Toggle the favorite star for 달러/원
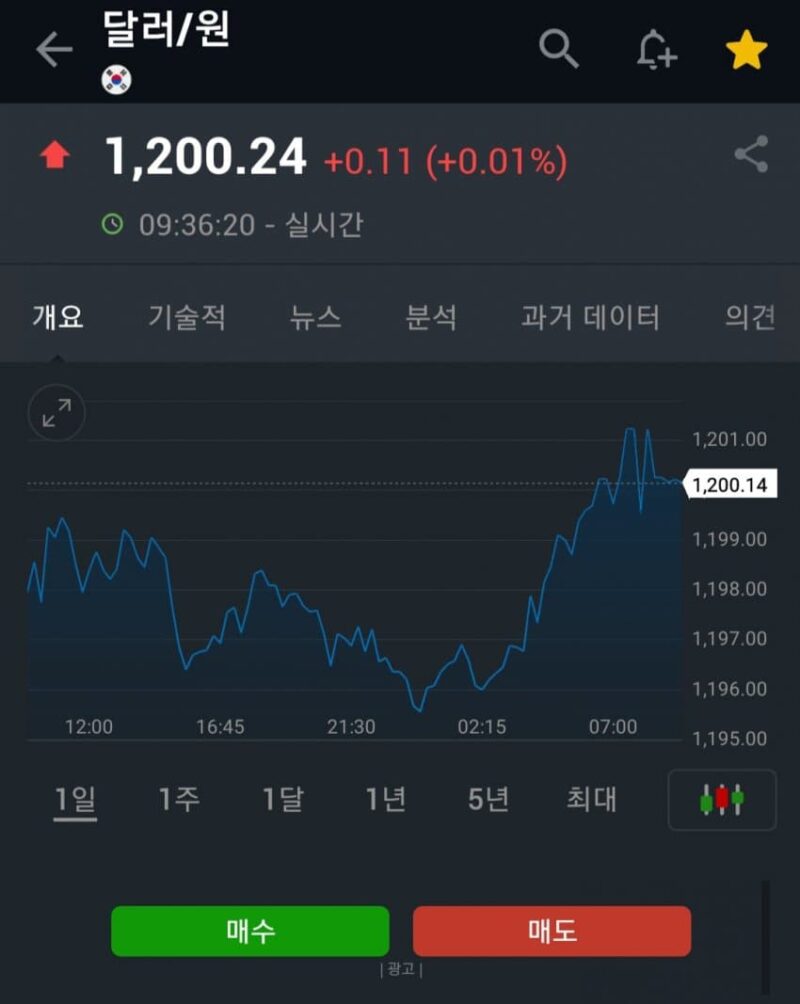 (746, 50)
